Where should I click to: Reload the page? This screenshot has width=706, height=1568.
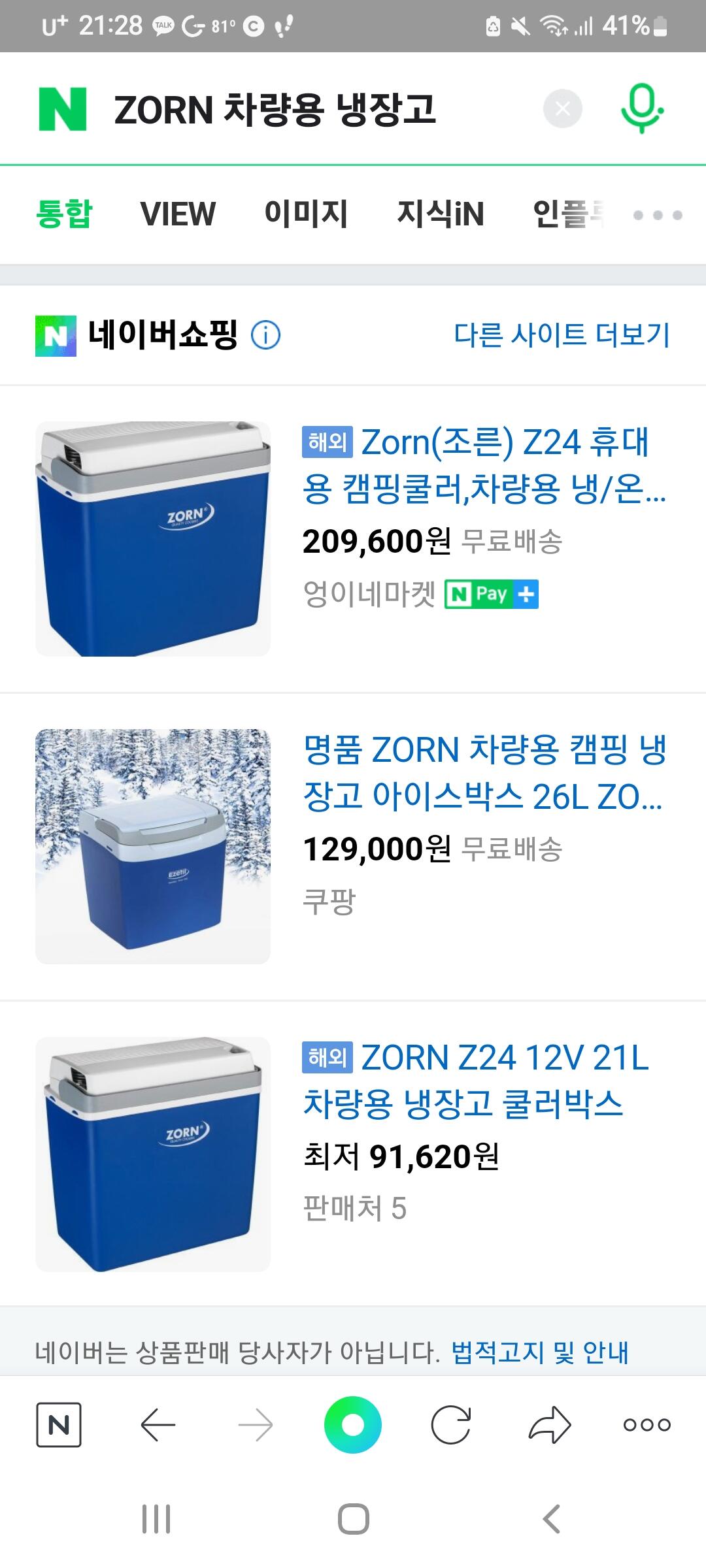(x=451, y=1424)
